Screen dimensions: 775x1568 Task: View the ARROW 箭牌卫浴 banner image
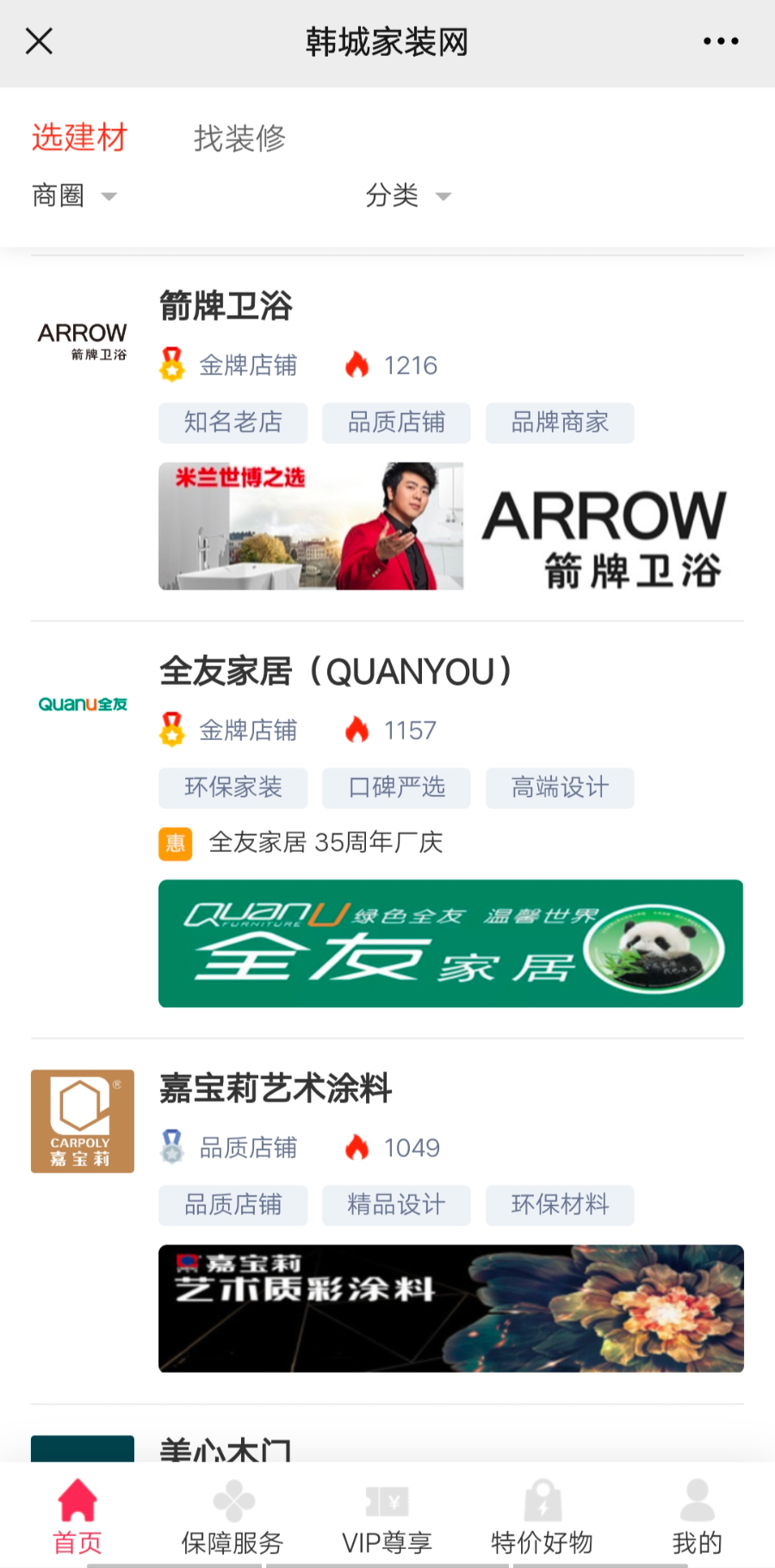(450, 526)
